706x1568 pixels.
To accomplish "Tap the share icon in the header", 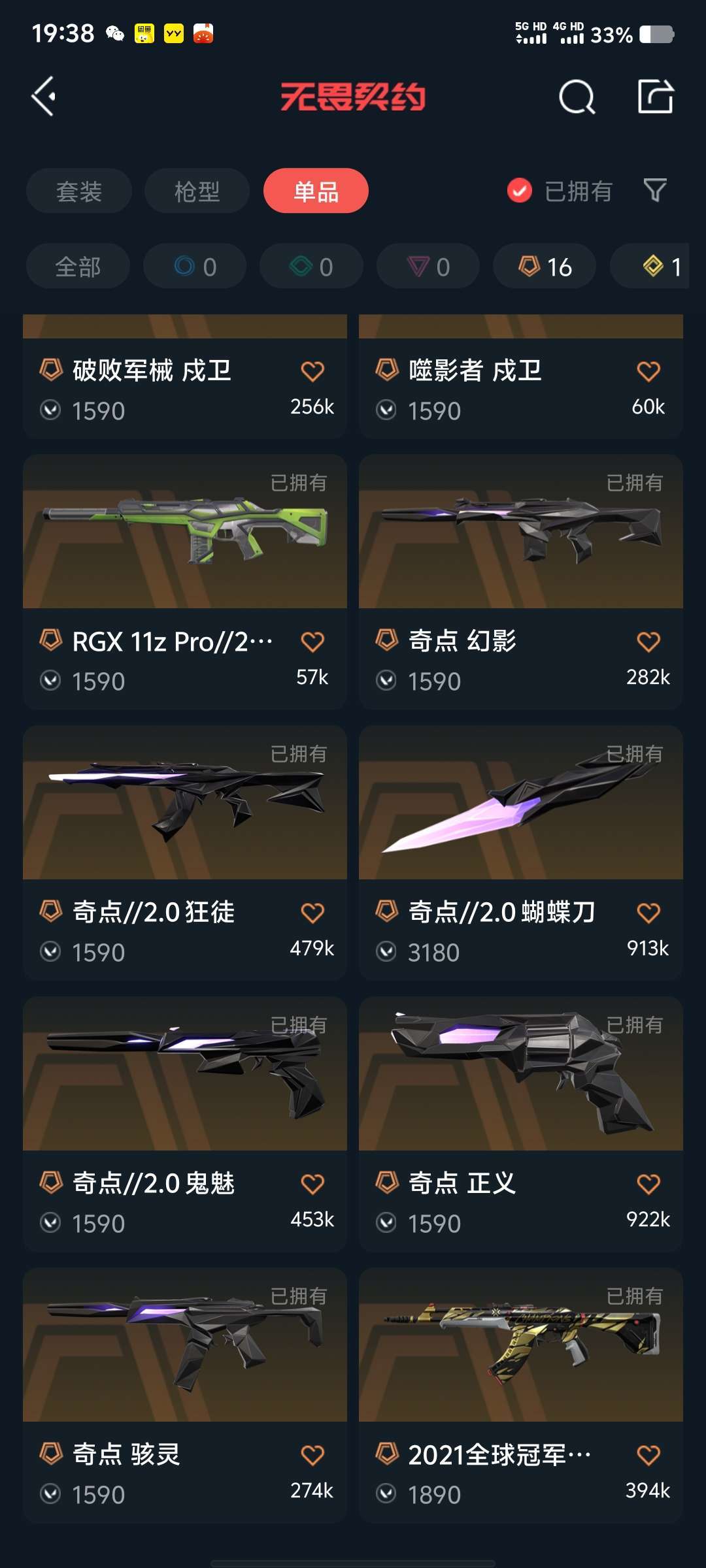I will click(x=656, y=97).
